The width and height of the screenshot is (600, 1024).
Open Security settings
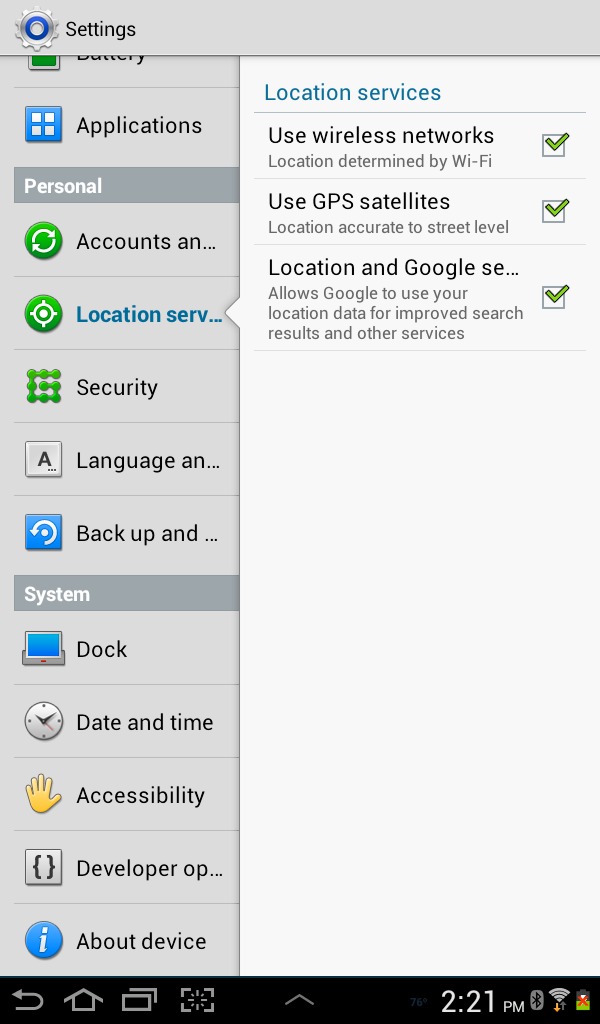pos(126,387)
